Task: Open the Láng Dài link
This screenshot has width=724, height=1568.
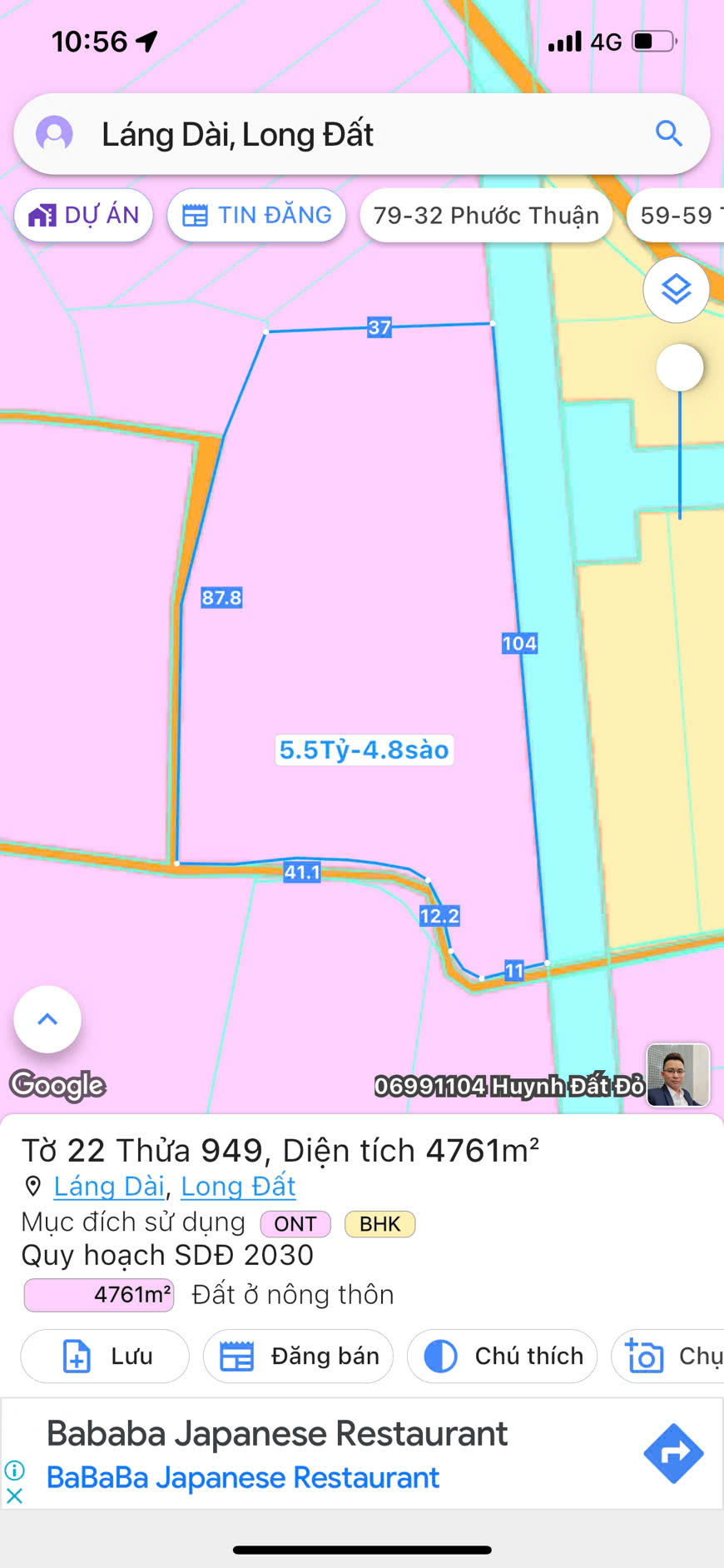Action: (109, 1186)
